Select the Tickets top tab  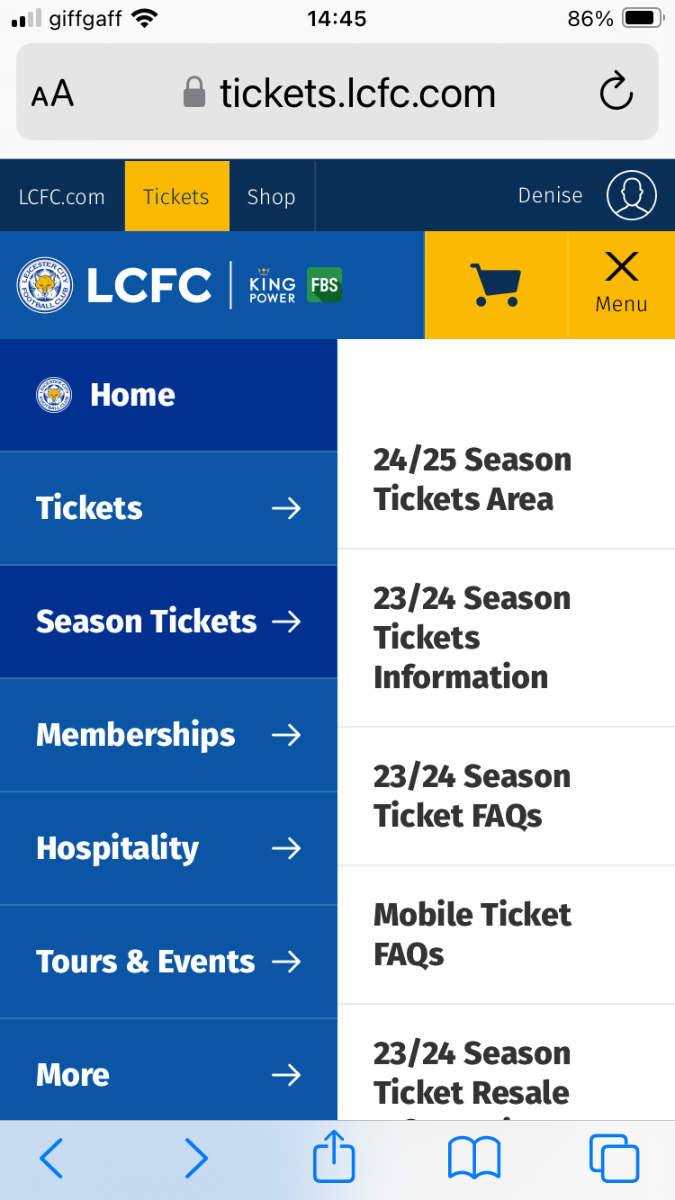tap(176, 196)
